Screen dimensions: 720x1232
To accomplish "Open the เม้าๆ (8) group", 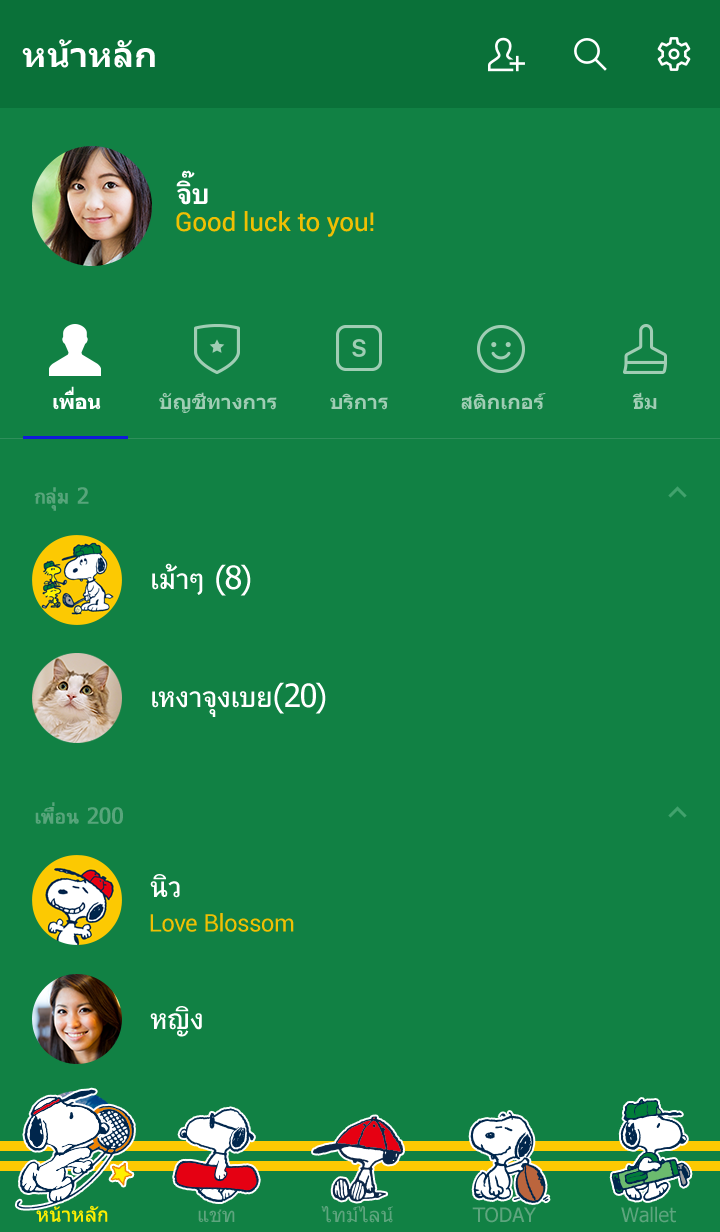I will tap(200, 580).
